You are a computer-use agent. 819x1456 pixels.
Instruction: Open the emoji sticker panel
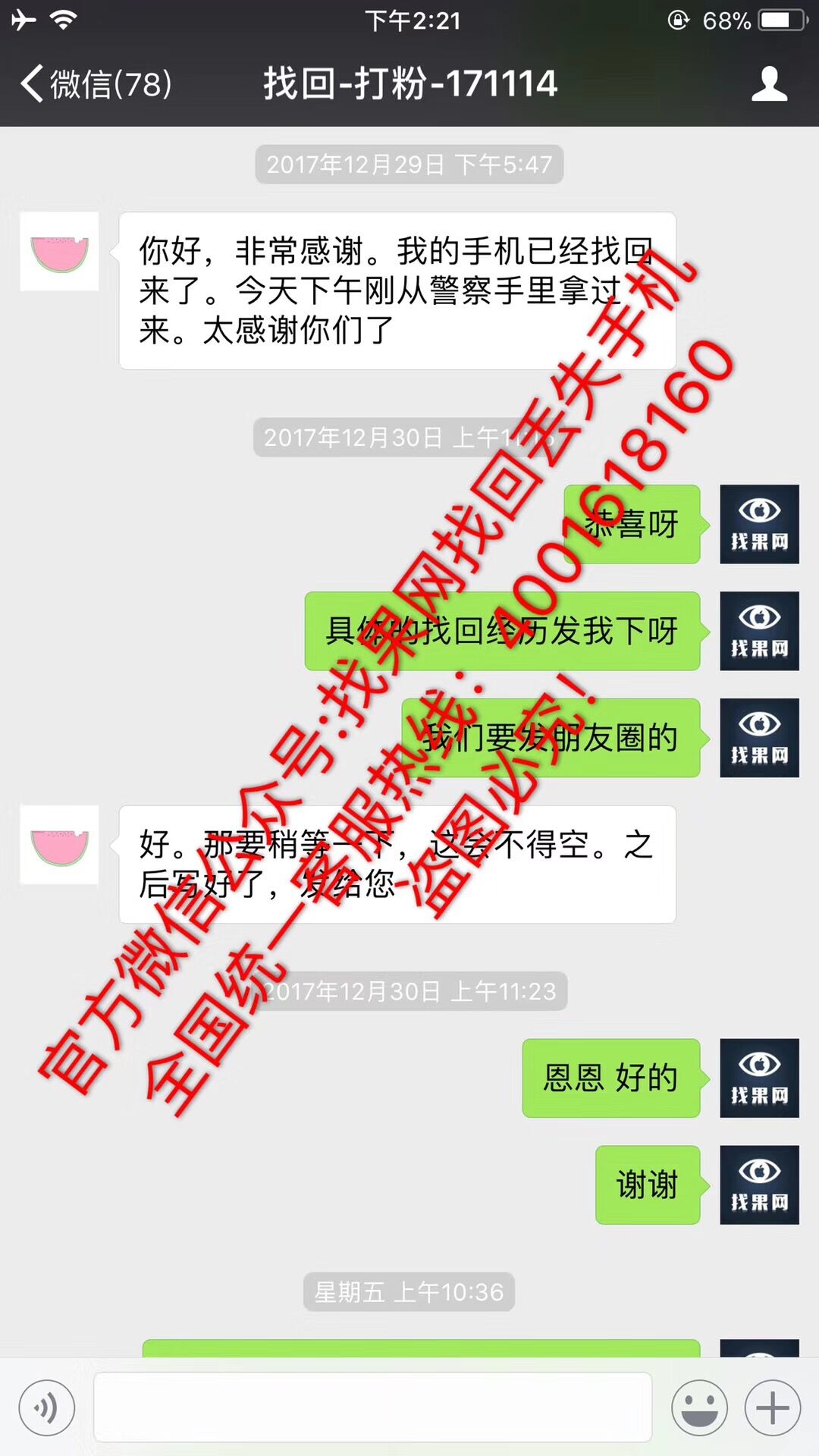(699, 1408)
